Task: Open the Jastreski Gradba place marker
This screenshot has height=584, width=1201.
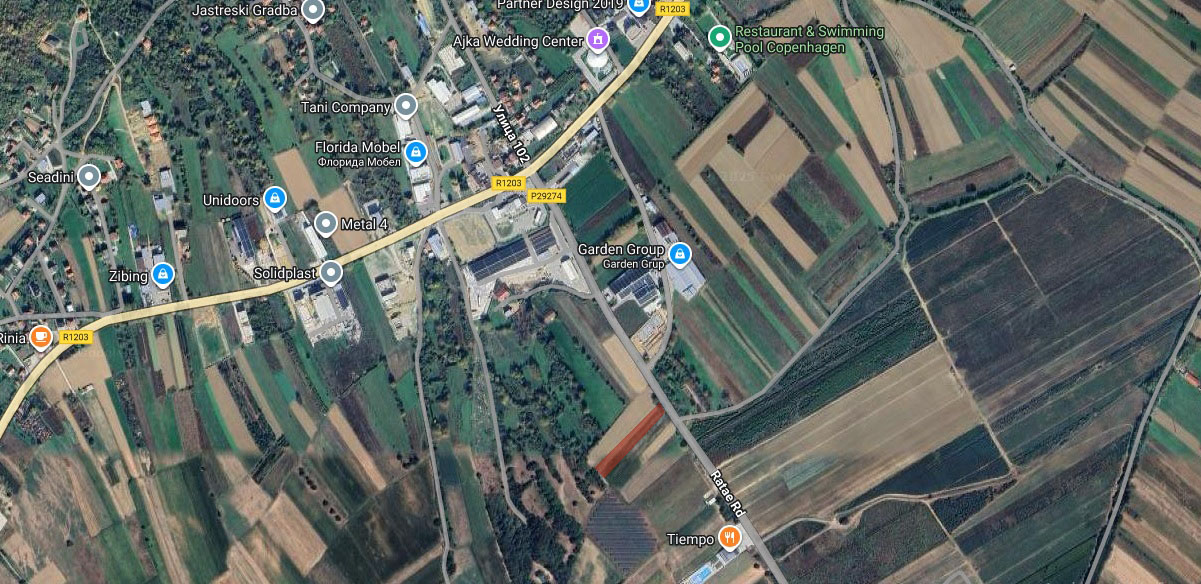Action: (x=313, y=11)
